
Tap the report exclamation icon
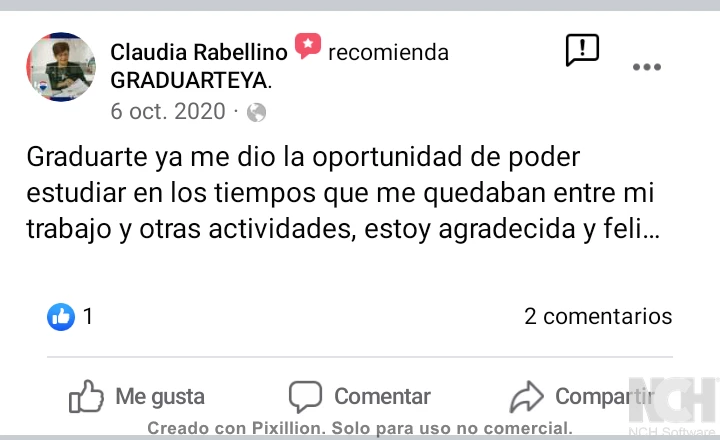tap(582, 49)
